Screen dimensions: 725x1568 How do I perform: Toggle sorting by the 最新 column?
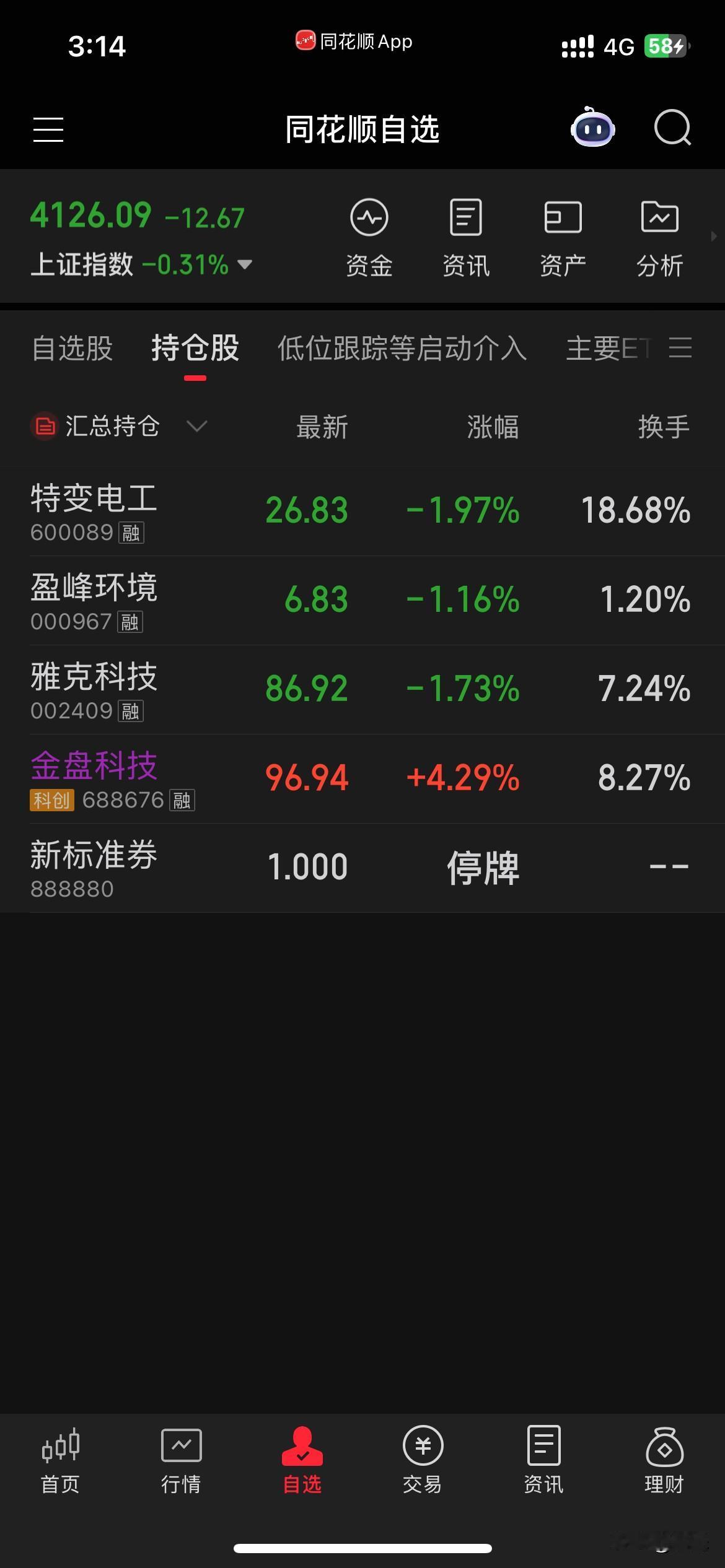pyautogui.click(x=322, y=427)
